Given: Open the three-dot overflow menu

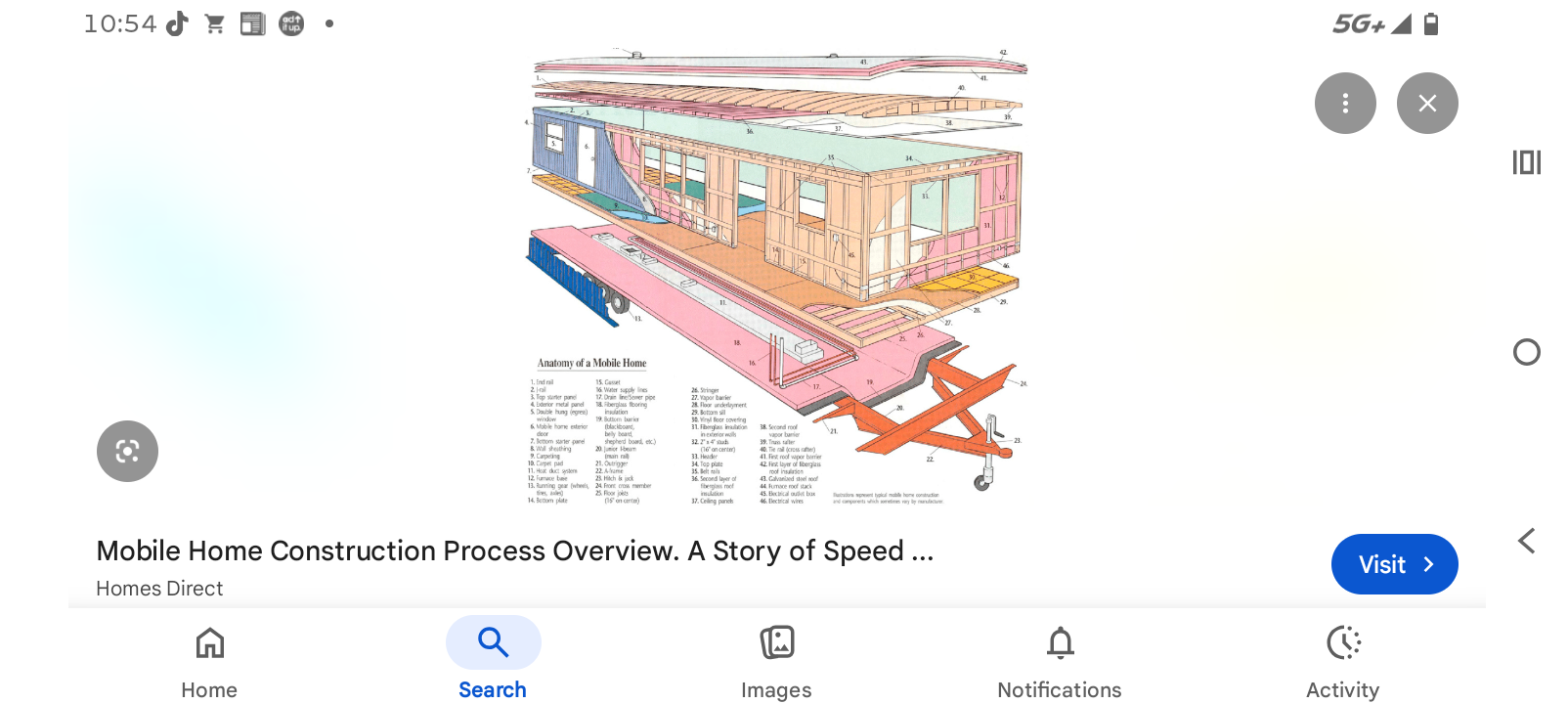Looking at the screenshot, I should [x=1345, y=103].
